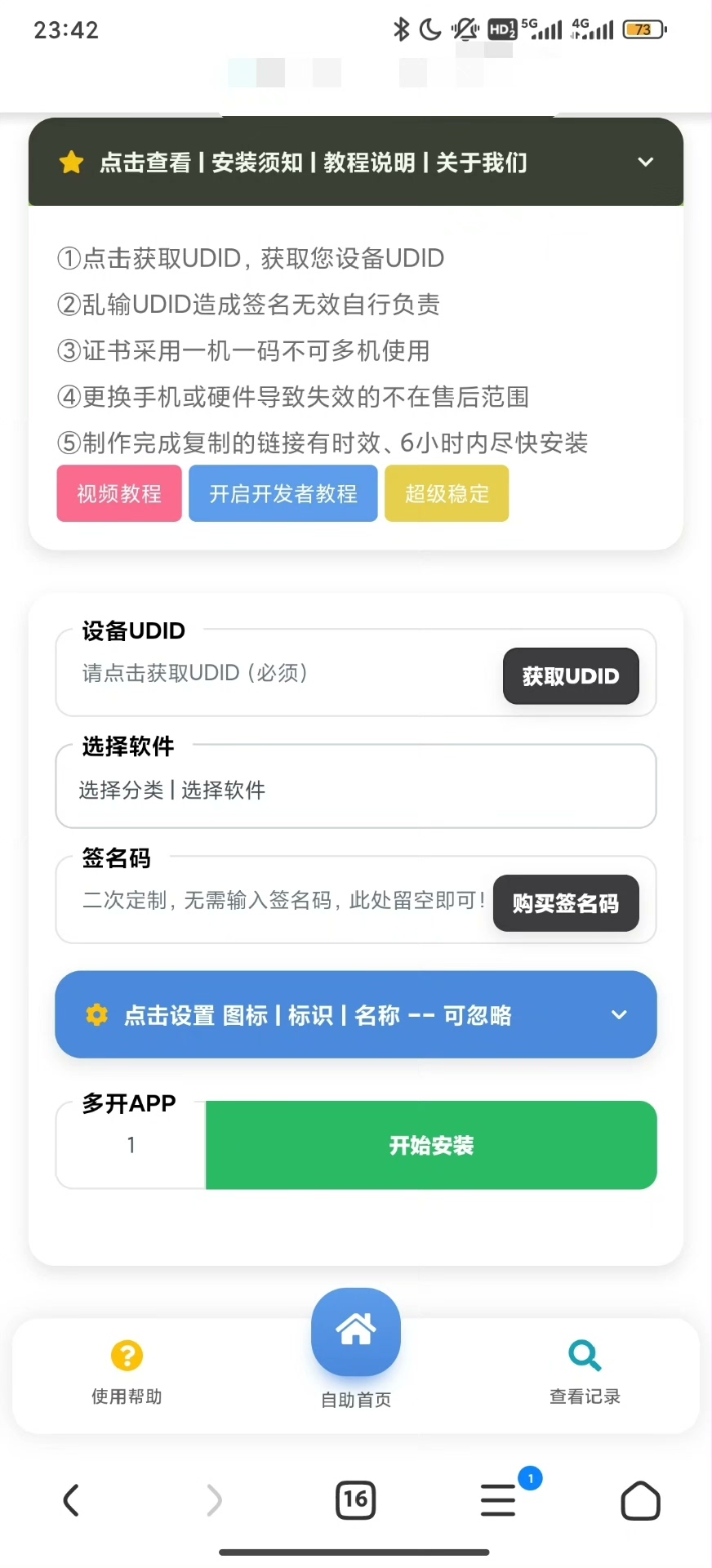Focus the 设备UDID input field

[x=278, y=674]
